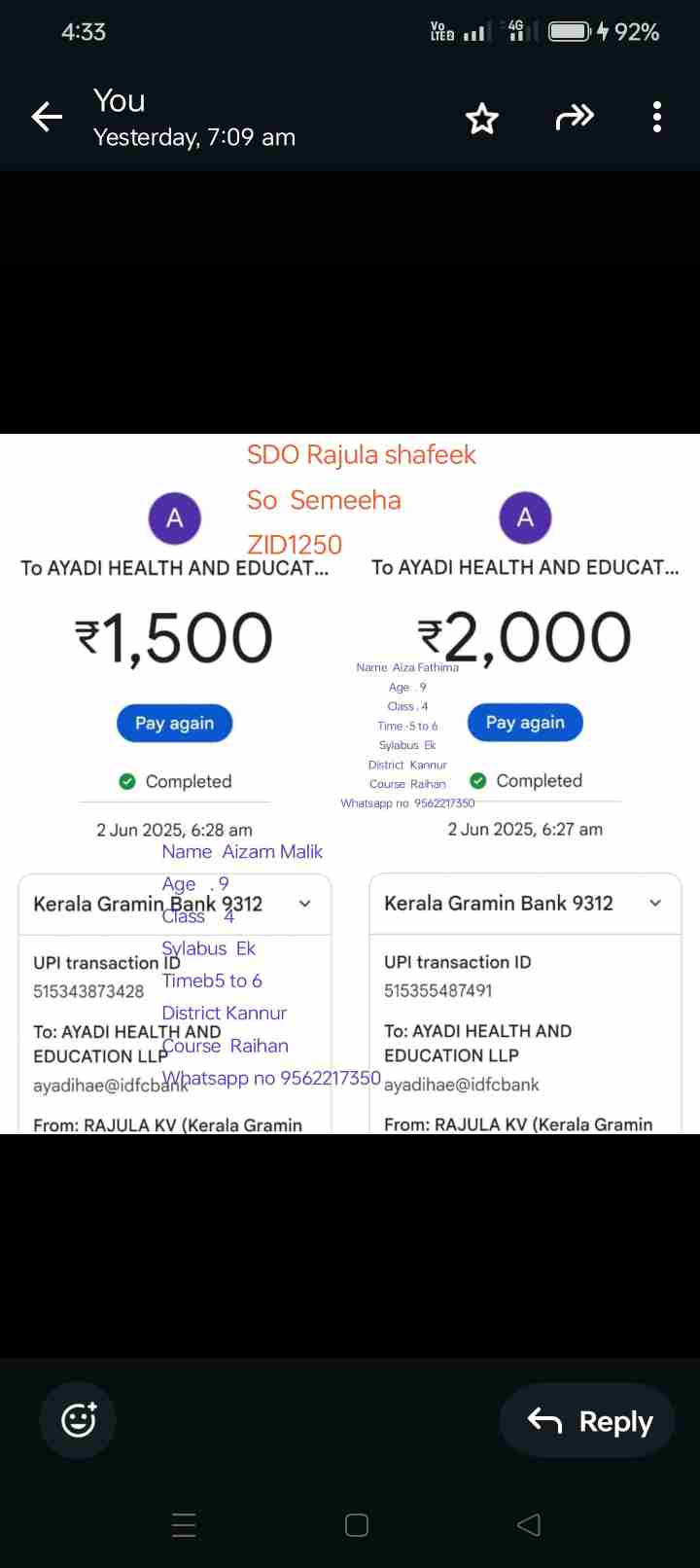Viewport: 700px width, 1568px height.
Task: Go back to the chat
Action: (x=47, y=118)
